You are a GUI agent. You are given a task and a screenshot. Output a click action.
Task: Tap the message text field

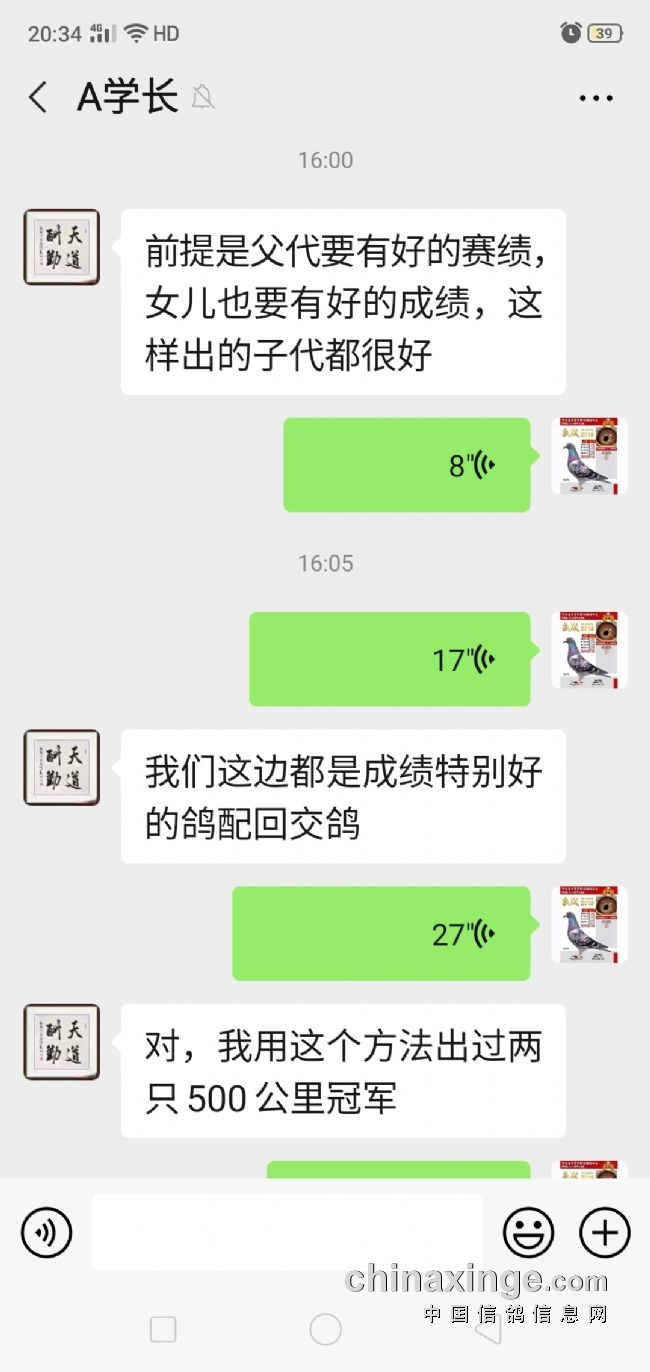288,1231
